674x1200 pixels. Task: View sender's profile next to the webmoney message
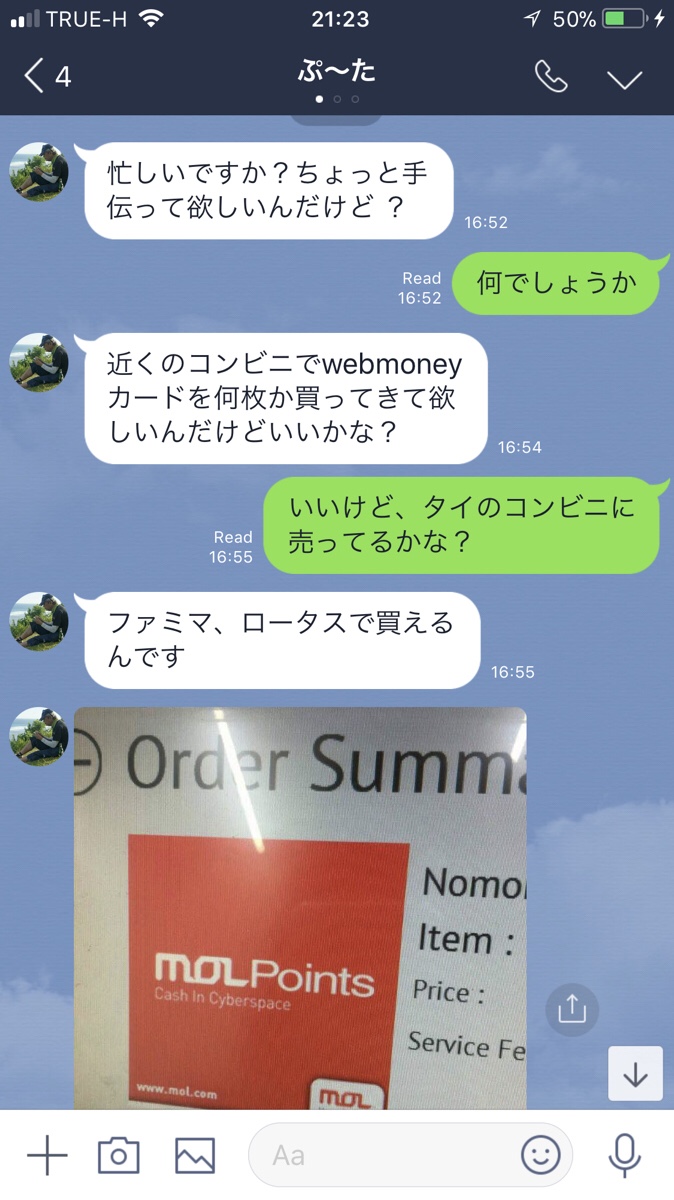point(39,362)
